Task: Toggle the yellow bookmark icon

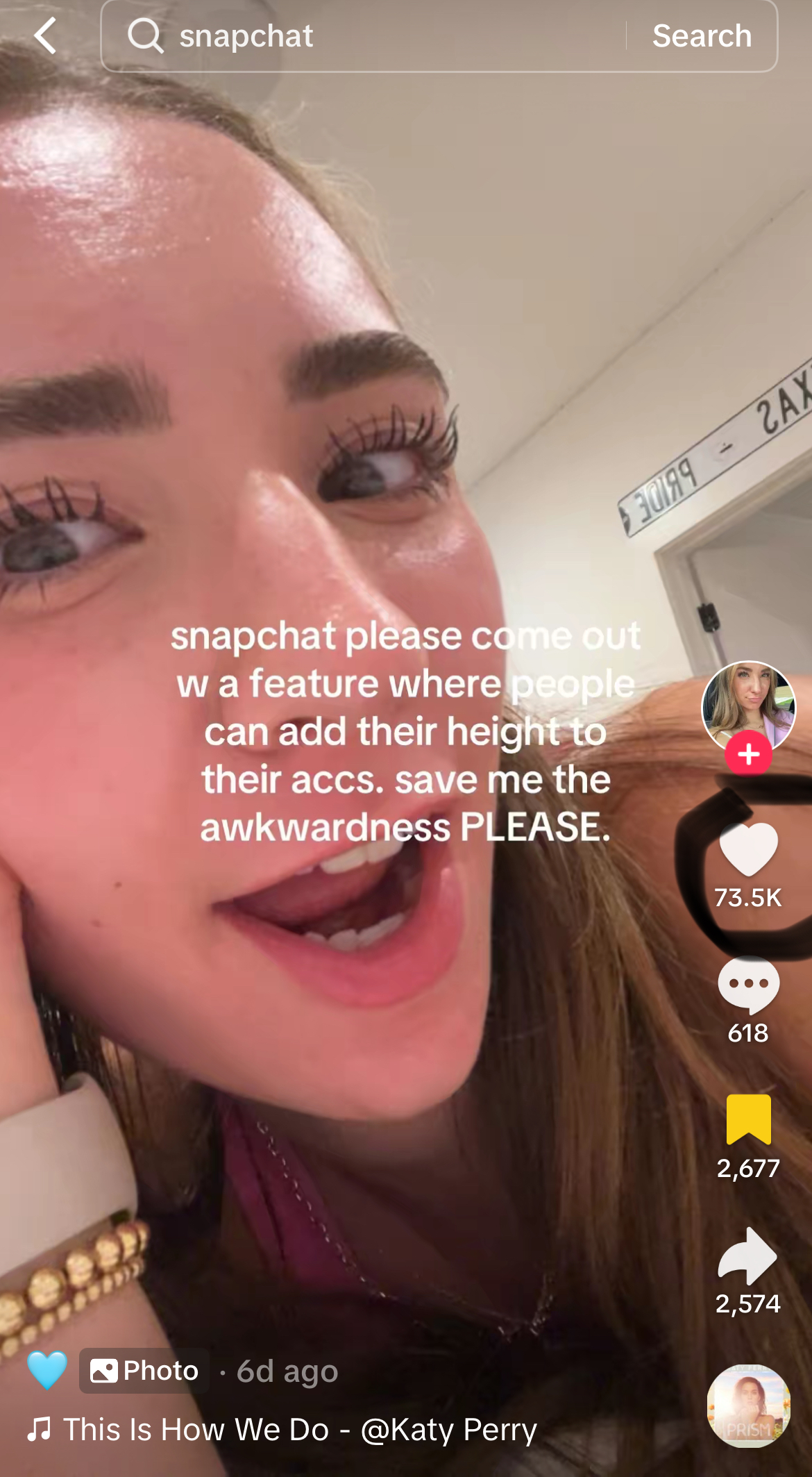Action: (748, 1119)
